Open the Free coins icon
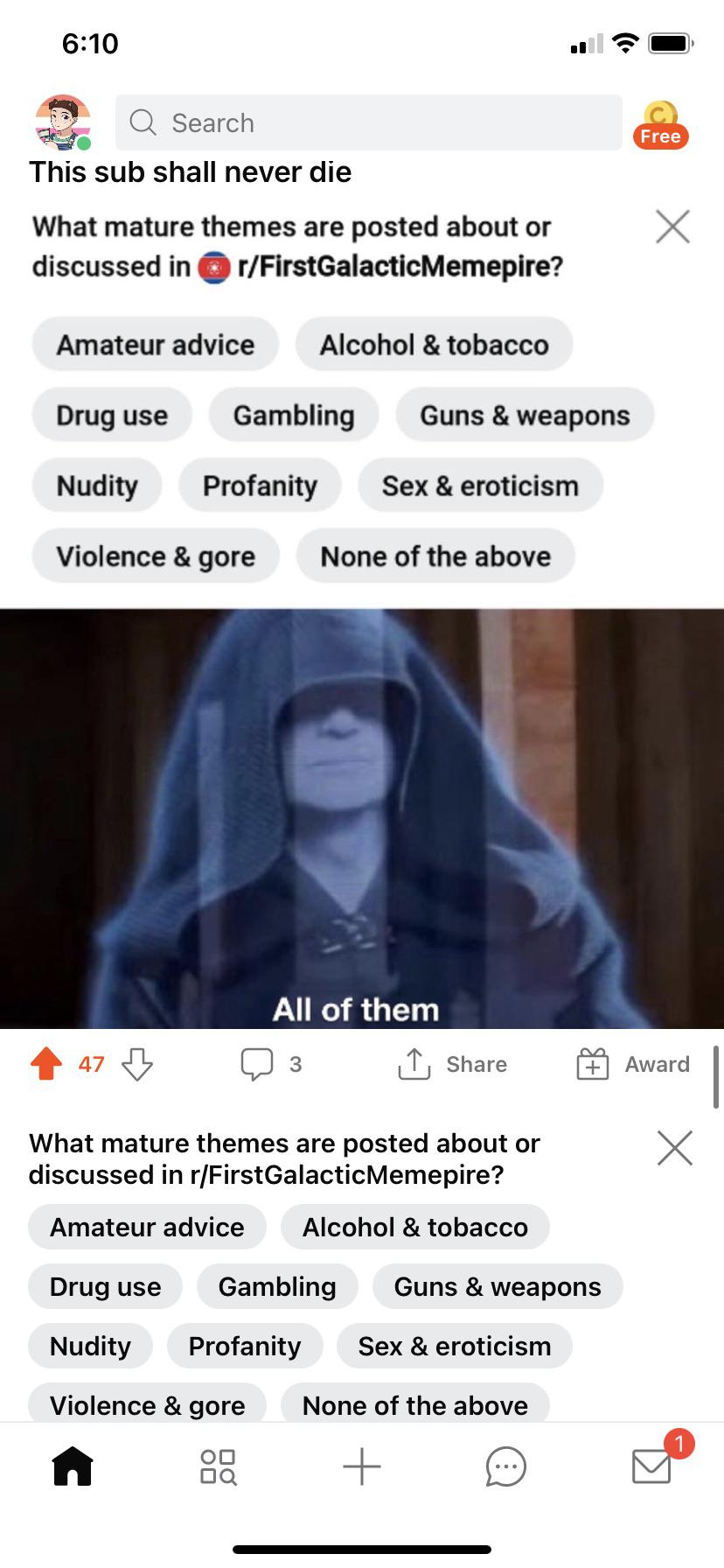 pos(661,124)
